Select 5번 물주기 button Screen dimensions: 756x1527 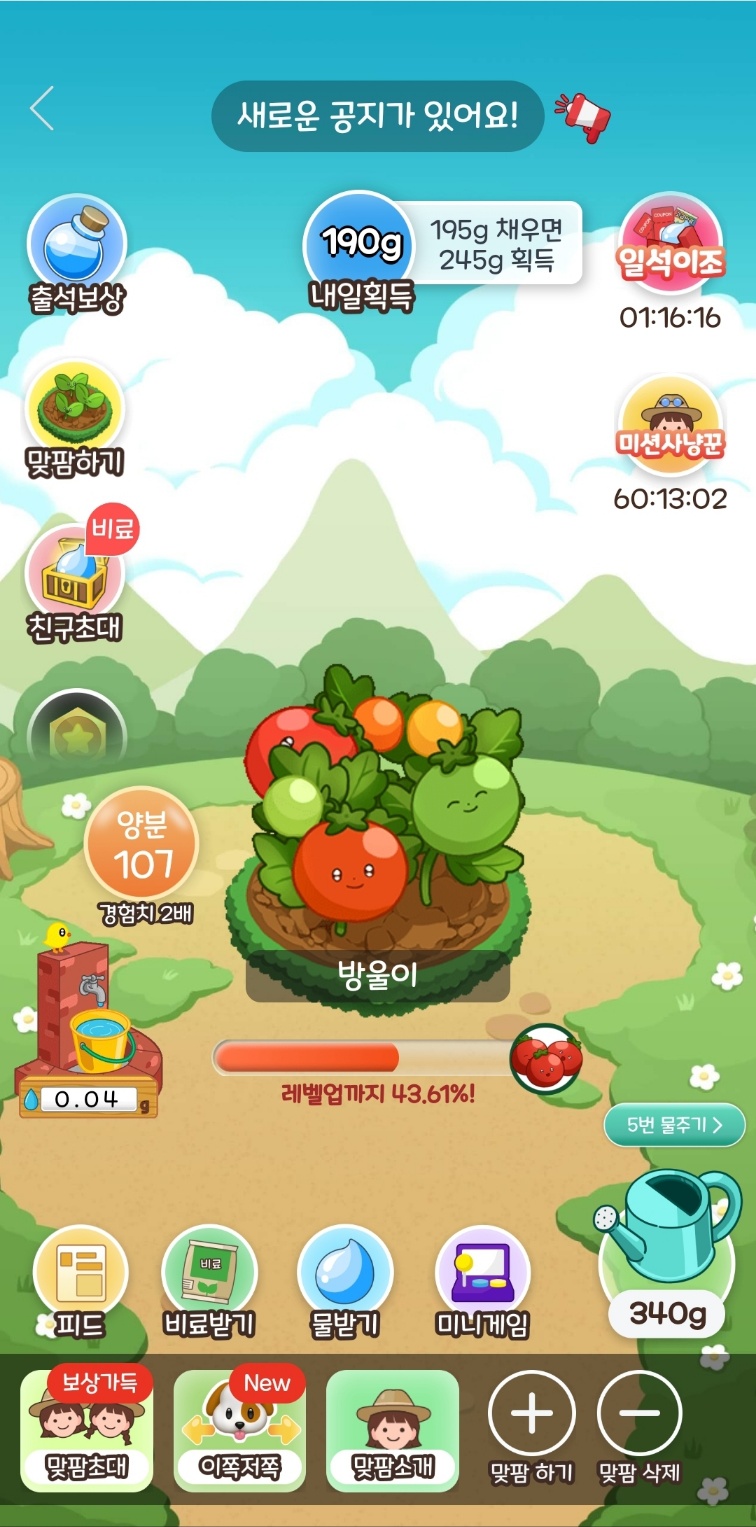click(675, 1125)
